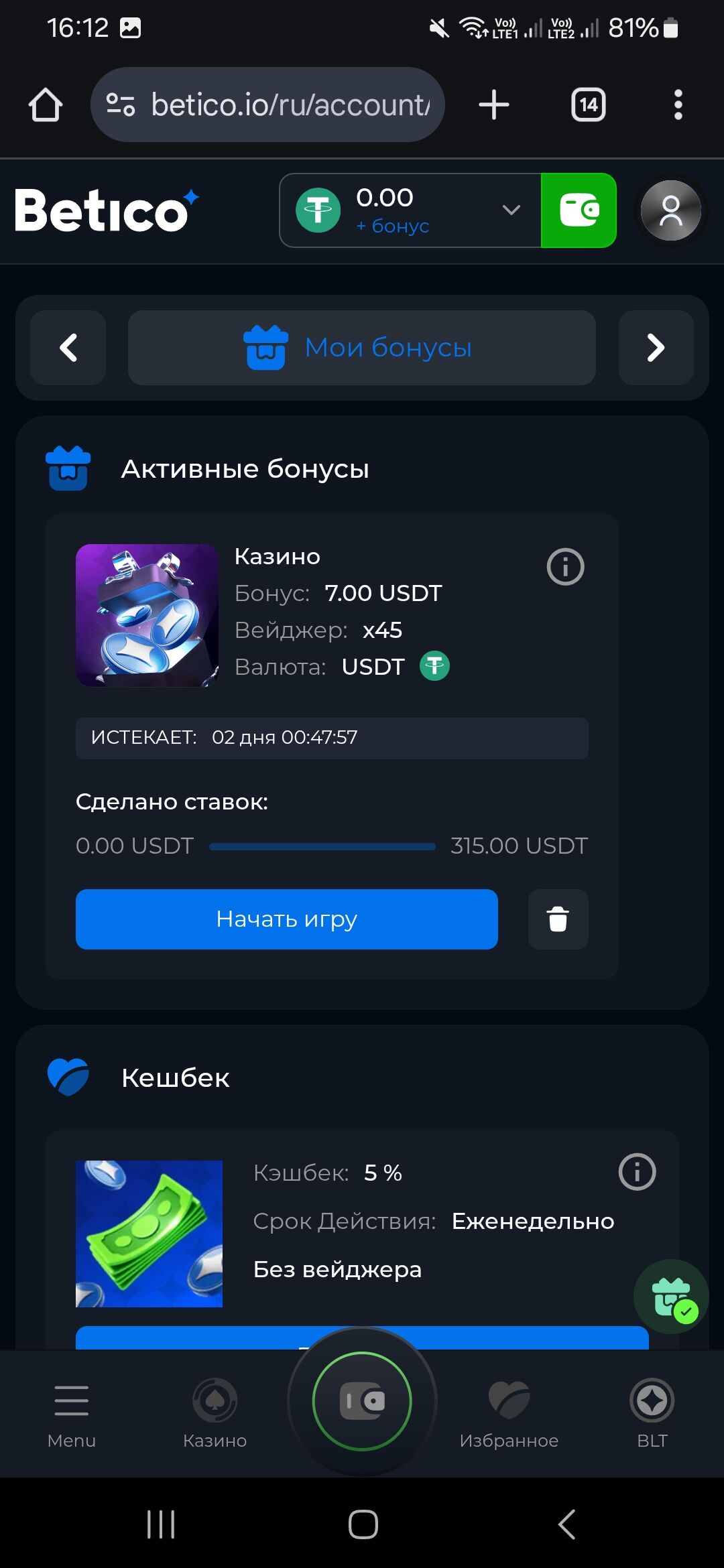Screen dimensions: 724x1568
Task: Open a new browser tab
Action: pyautogui.click(x=494, y=105)
